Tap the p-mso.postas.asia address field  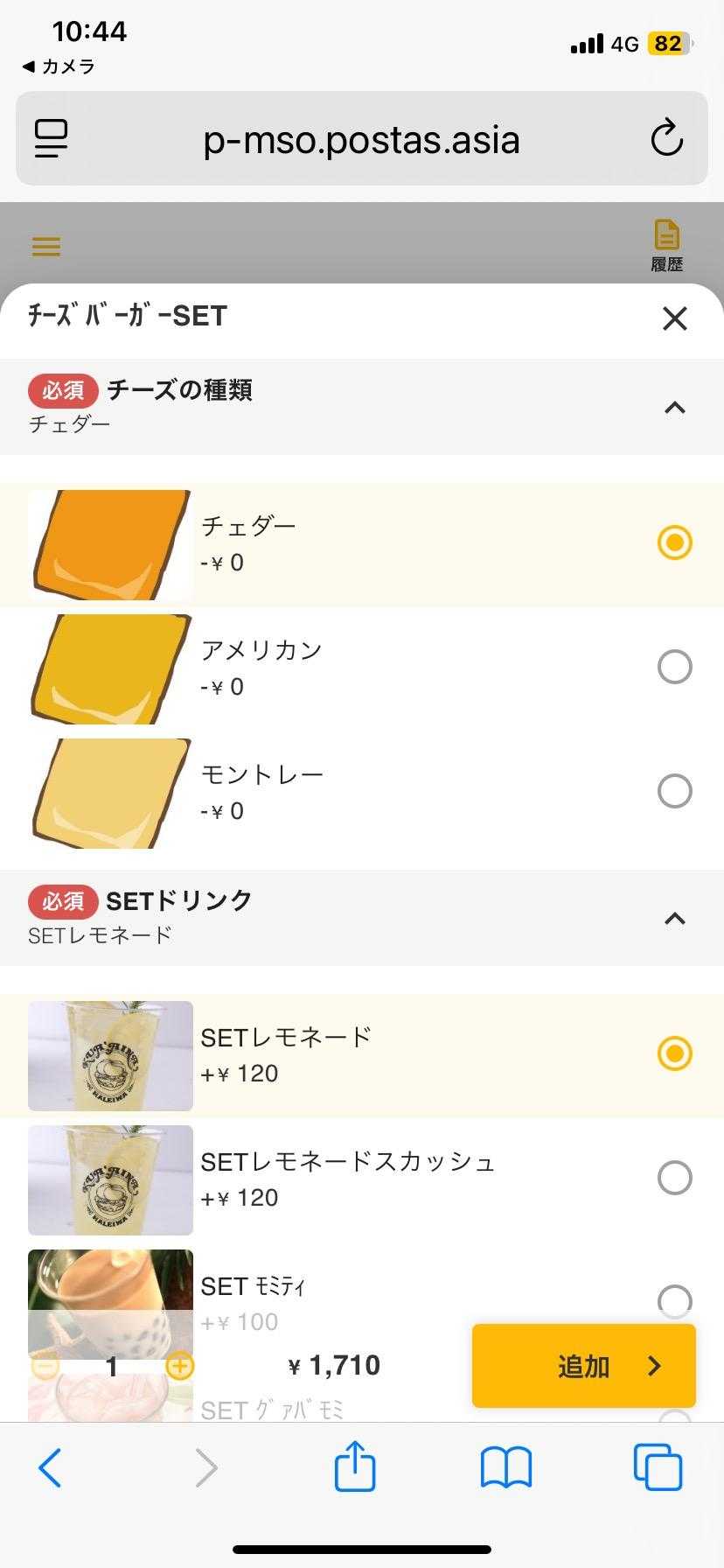(x=361, y=140)
